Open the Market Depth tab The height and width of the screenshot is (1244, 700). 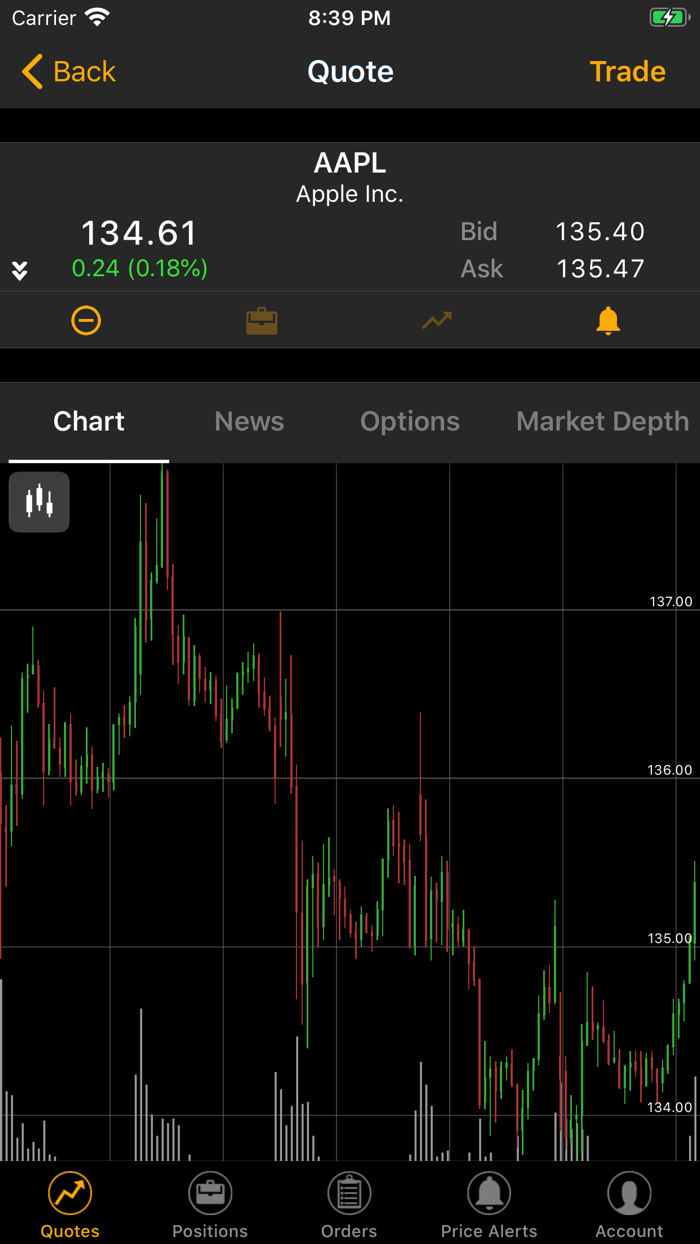[602, 422]
